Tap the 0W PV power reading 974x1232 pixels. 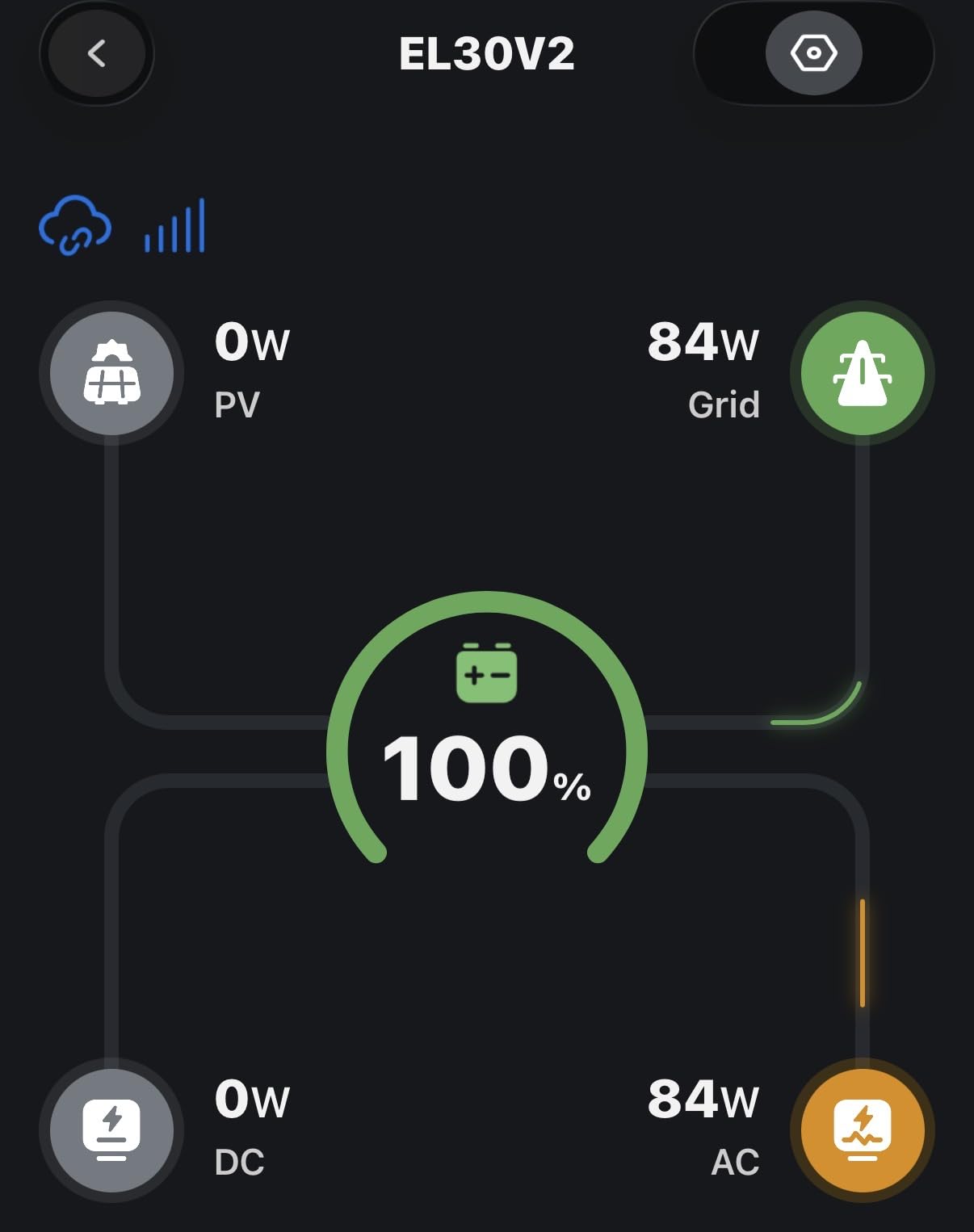[x=251, y=343]
